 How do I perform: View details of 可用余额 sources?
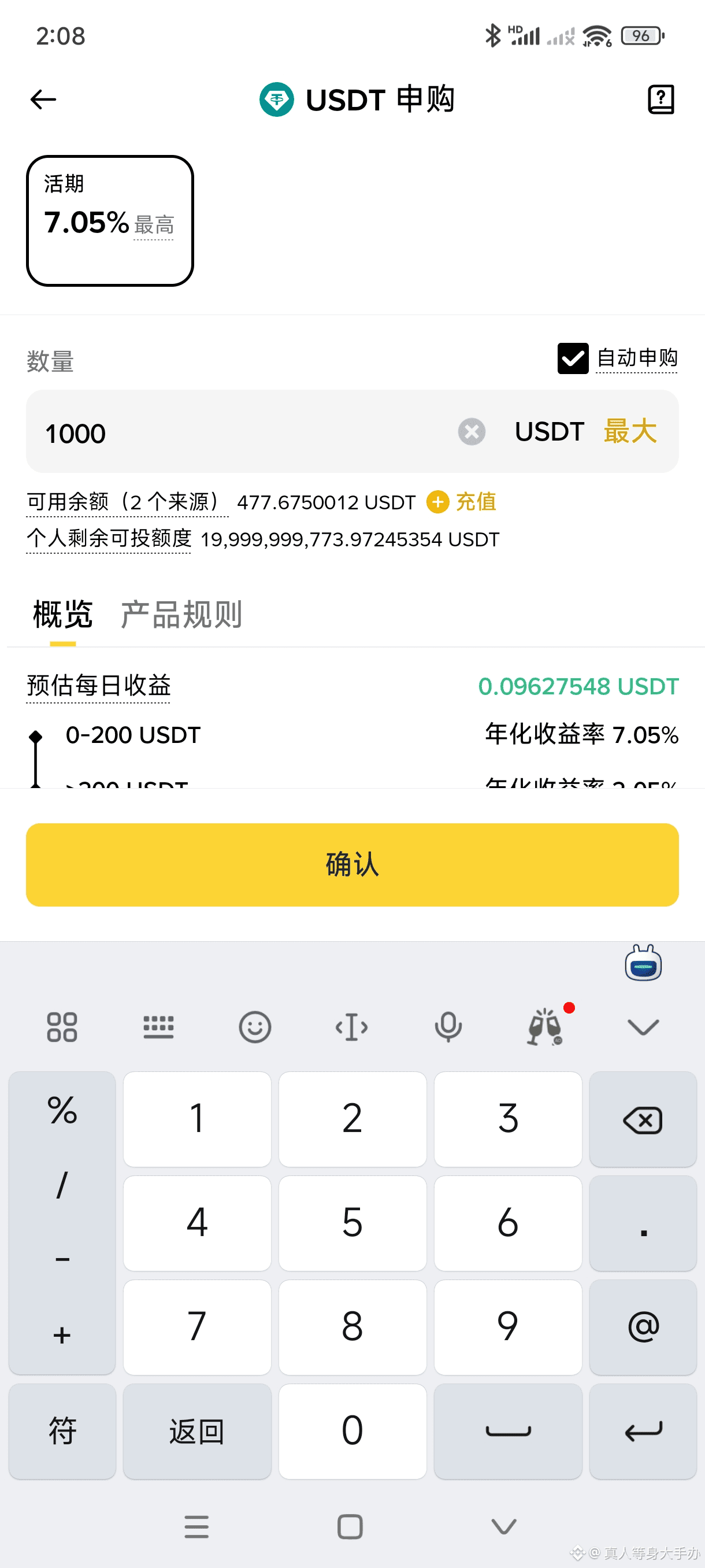(x=127, y=502)
